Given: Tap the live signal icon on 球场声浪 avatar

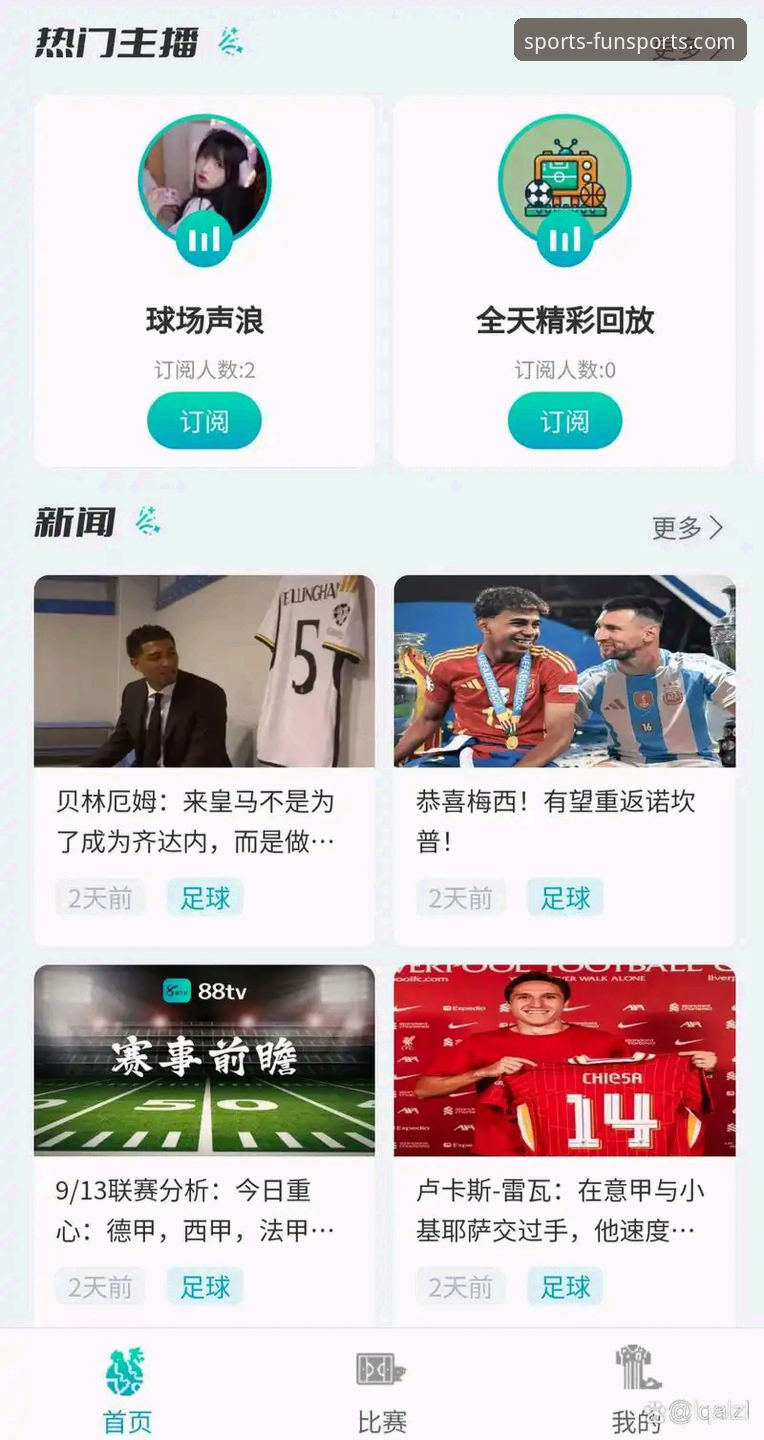Looking at the screenshot, I should (x=204, y=239).
